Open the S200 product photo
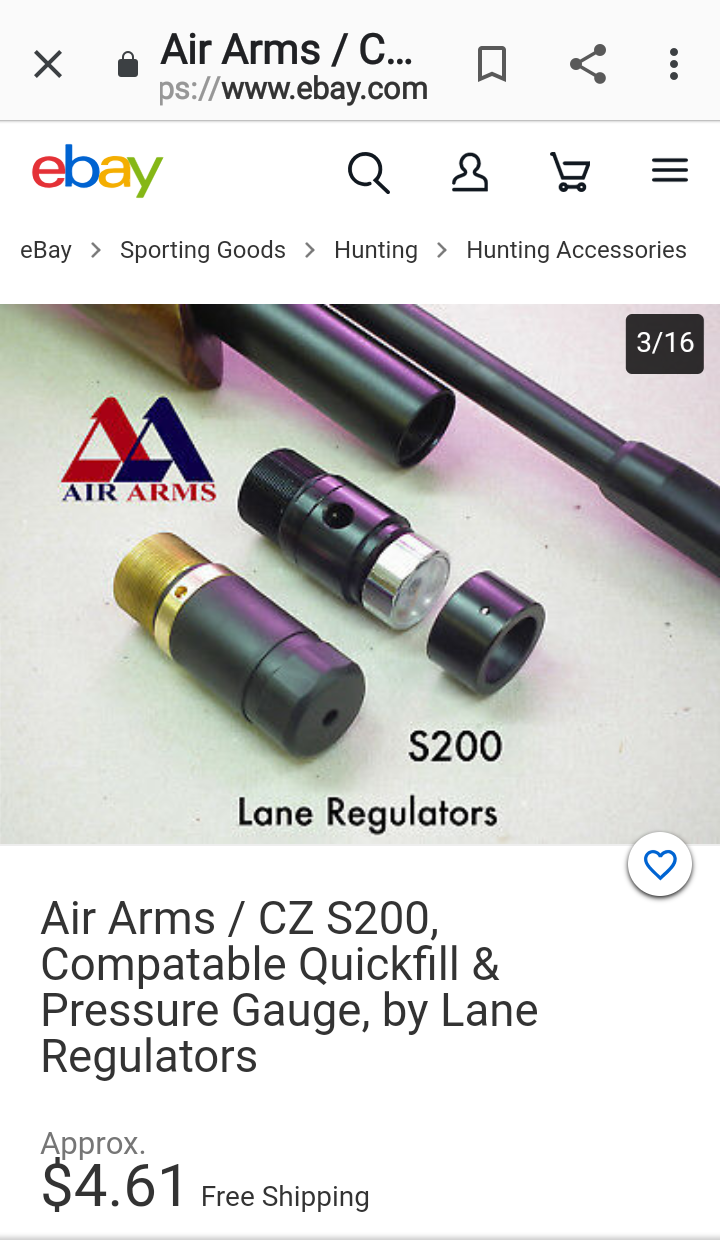Image resolution: width=720 pixels, height=1240 pixels. pos(360,575)
